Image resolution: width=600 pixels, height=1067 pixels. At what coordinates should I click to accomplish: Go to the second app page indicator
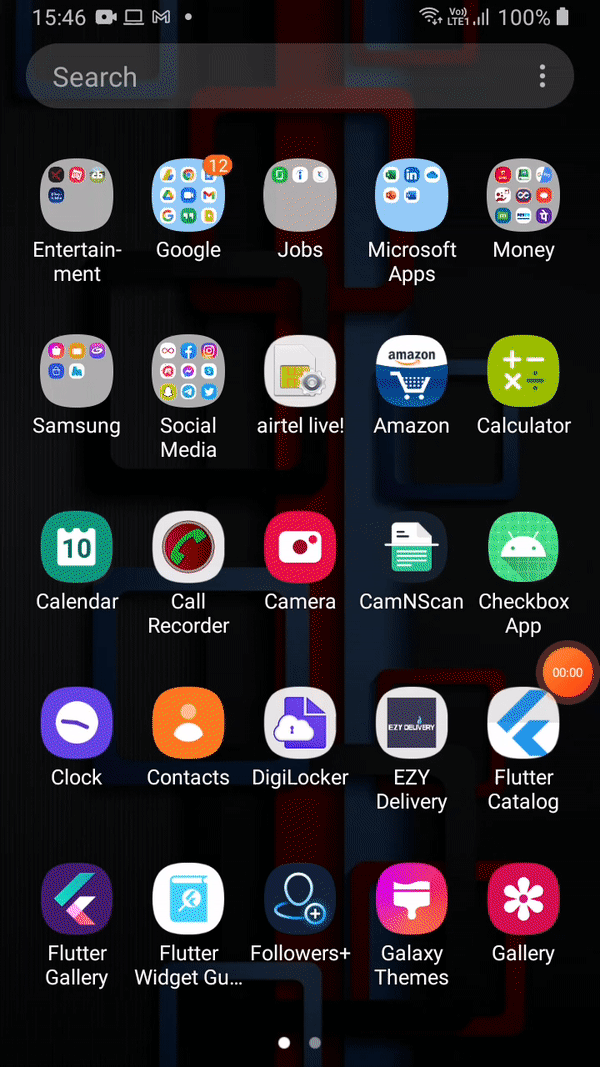[x=315, y=1043]
